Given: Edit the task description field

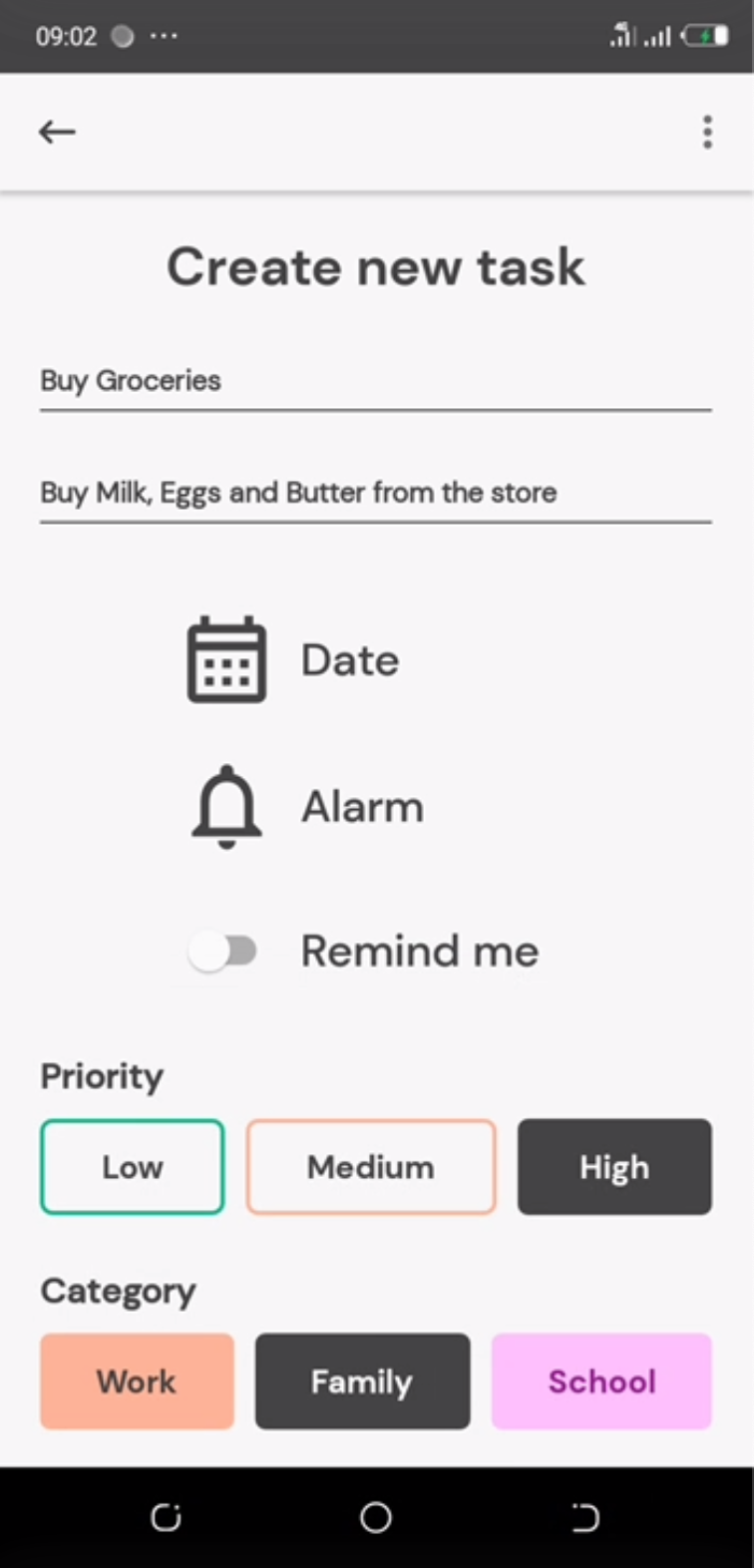Looking at the screenshot, I should tap(375, 493).
